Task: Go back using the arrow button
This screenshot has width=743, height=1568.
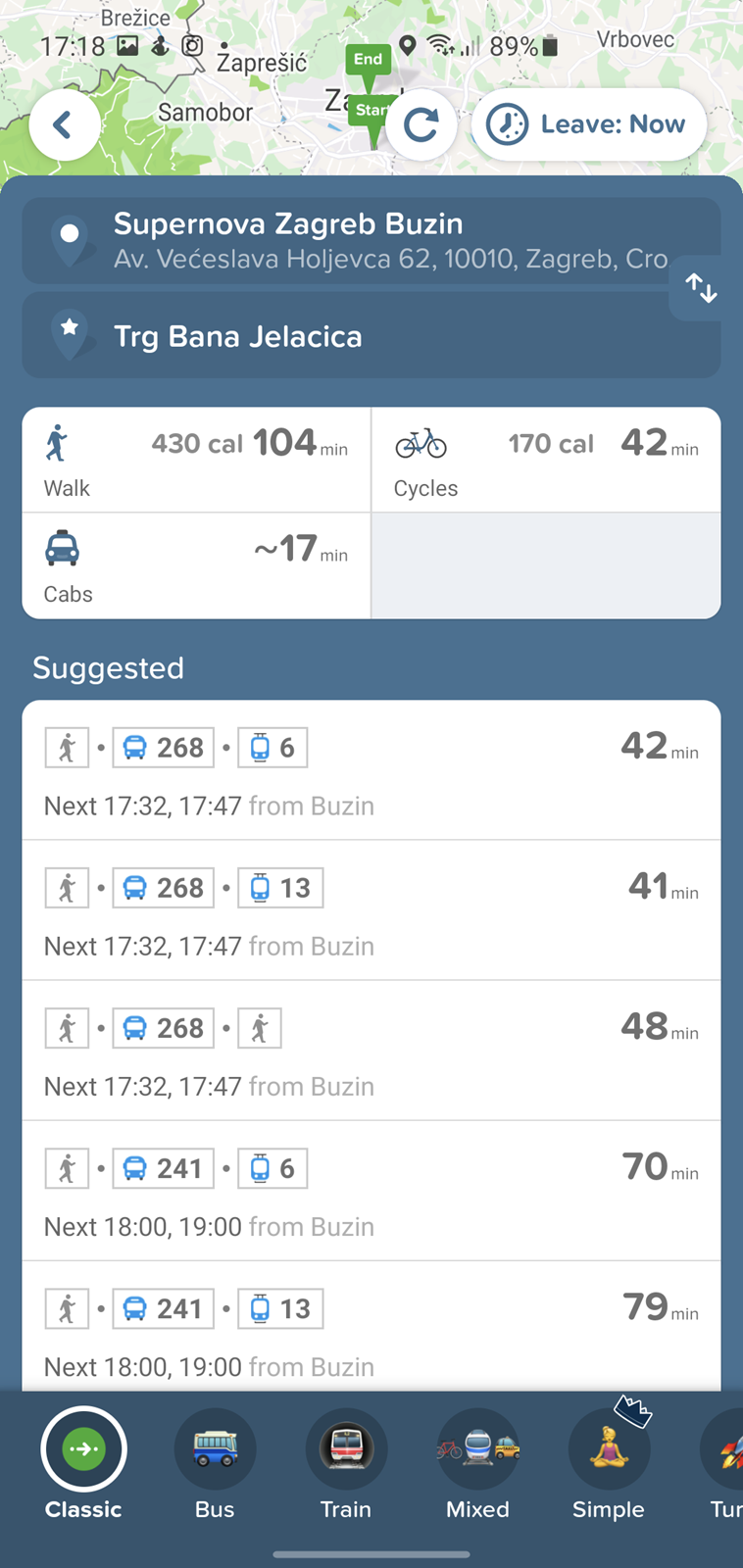Action: pos(64,124)
